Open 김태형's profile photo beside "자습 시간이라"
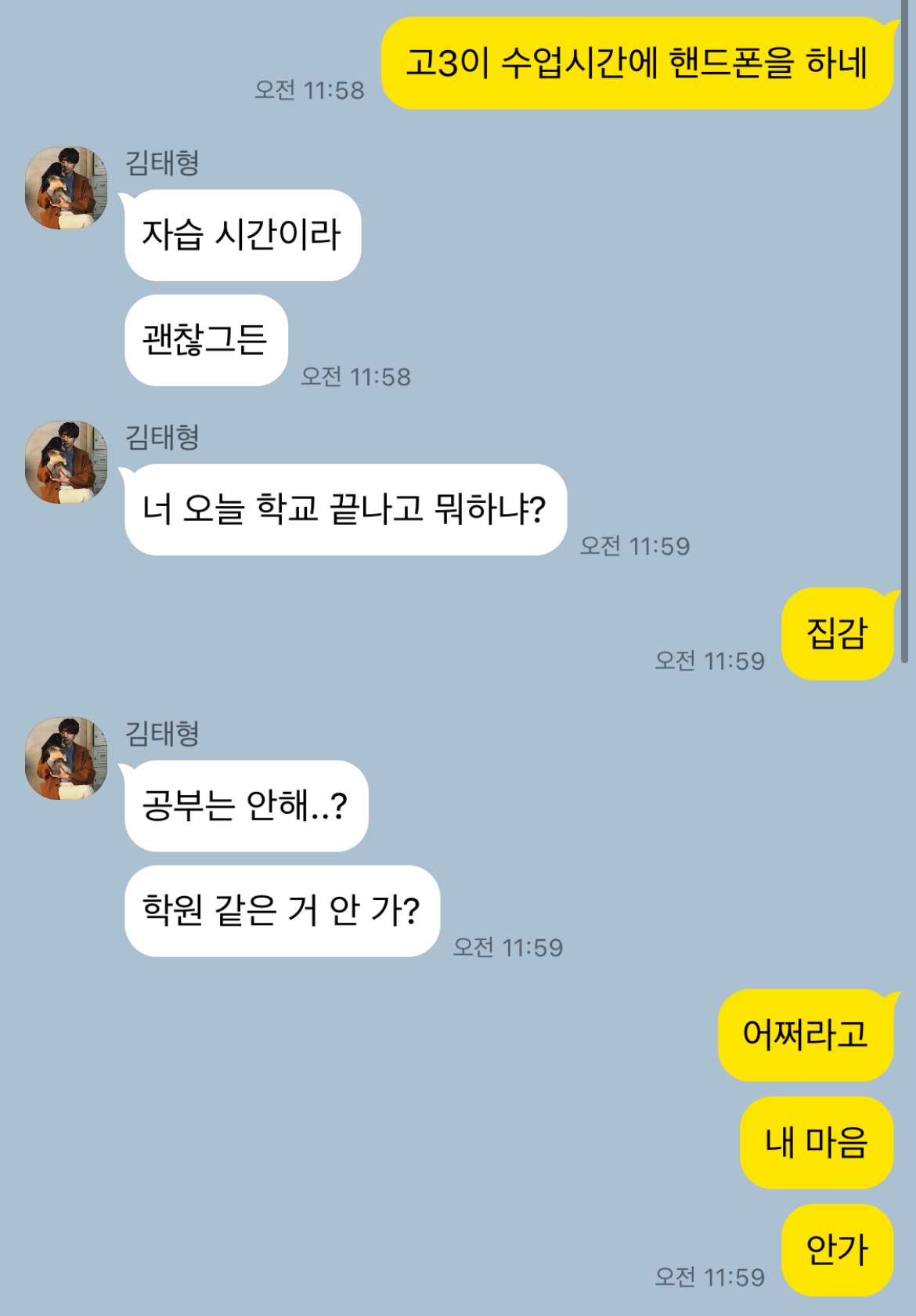Screen dimensions: 916x1316 (67, 188)
